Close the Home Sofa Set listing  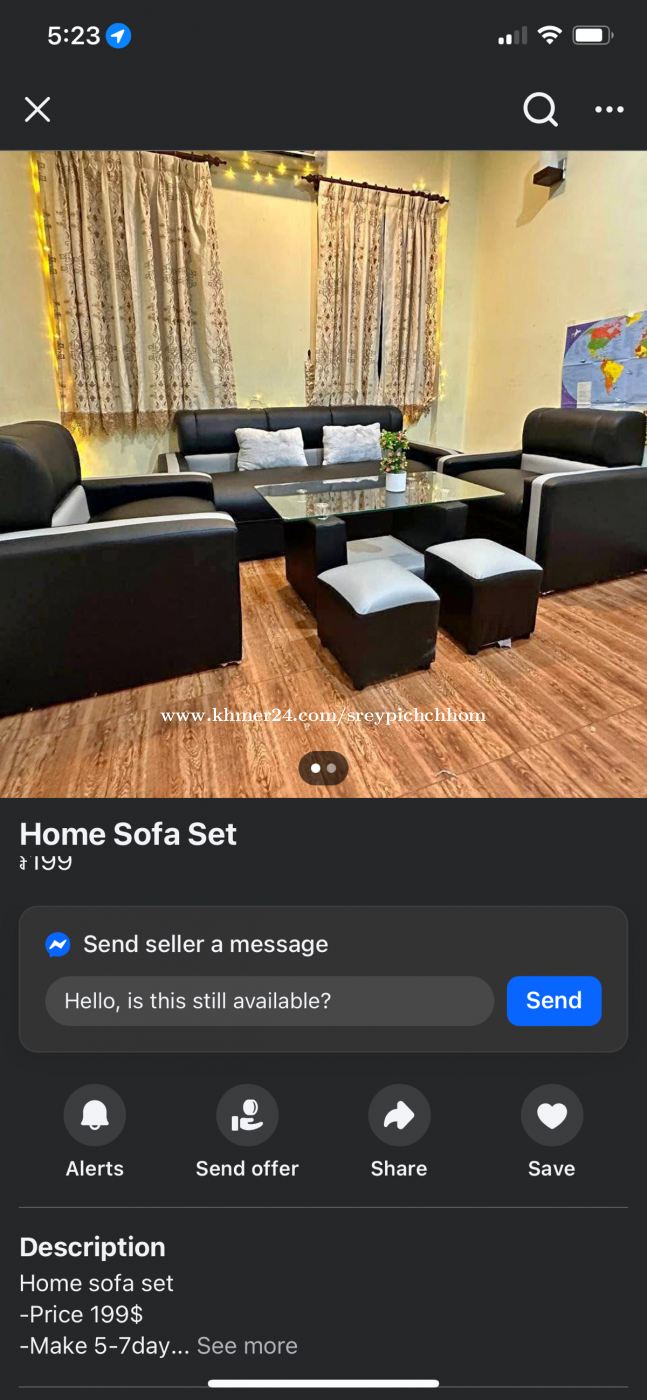(37, 109)
